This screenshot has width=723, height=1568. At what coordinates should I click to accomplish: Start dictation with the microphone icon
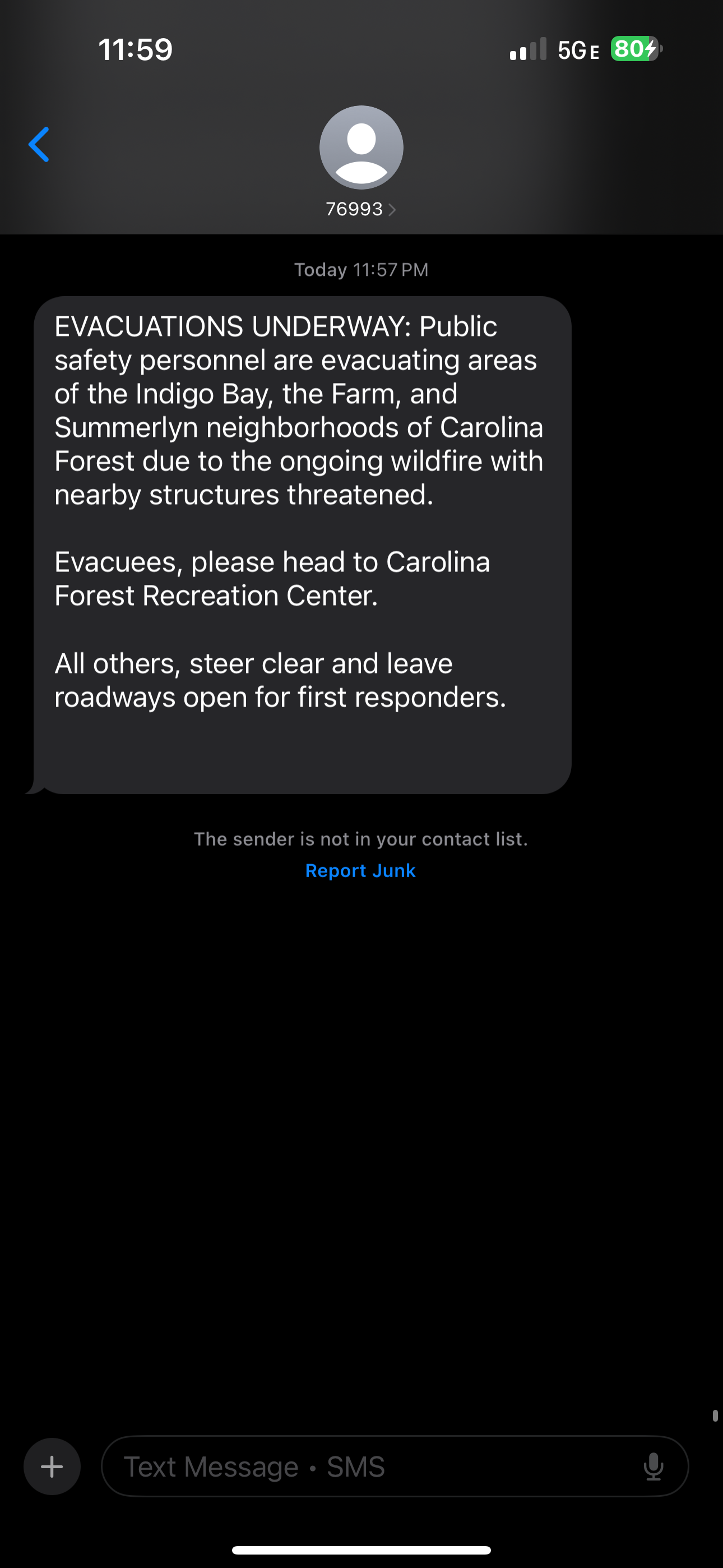coord(653,1466)
